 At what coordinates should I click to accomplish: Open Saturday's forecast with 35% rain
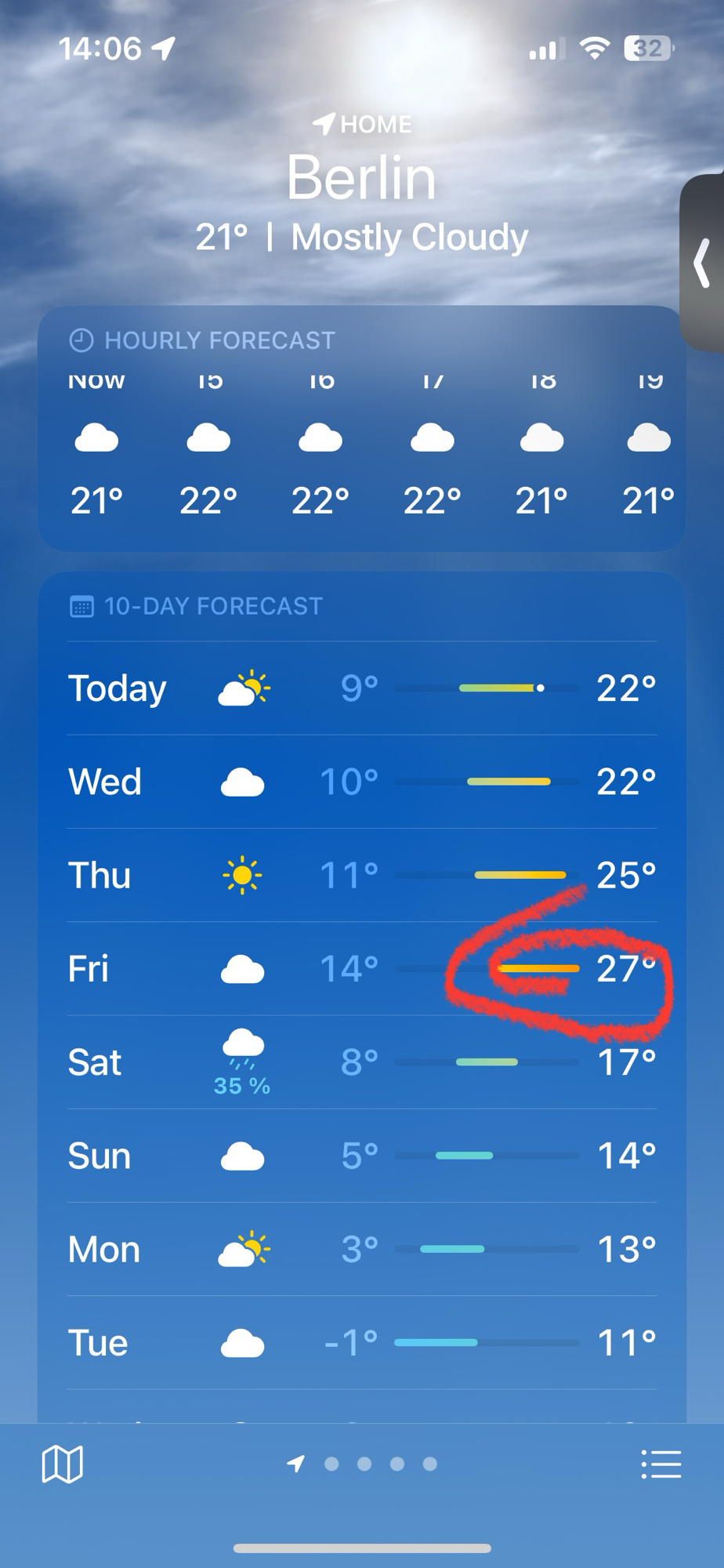361,1062
